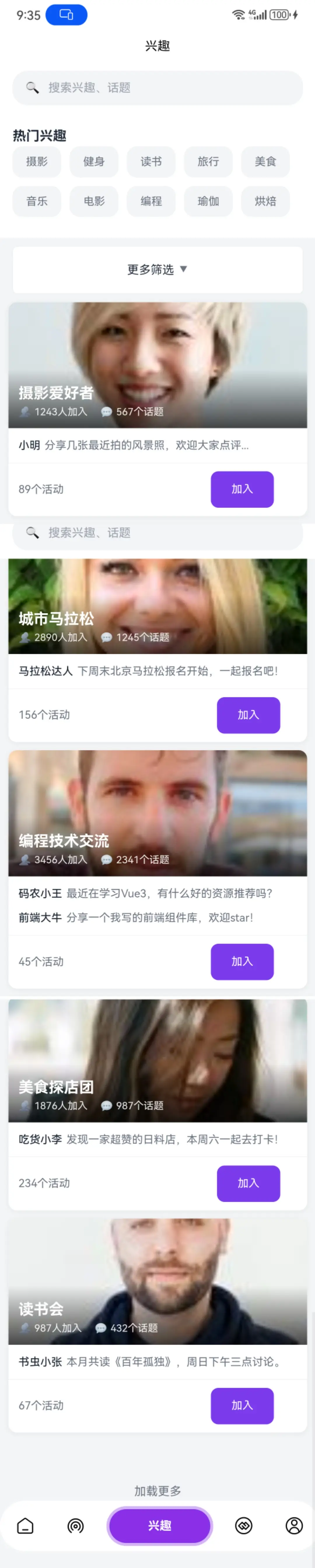Select the 摄影 interest chip

(36, 161)
